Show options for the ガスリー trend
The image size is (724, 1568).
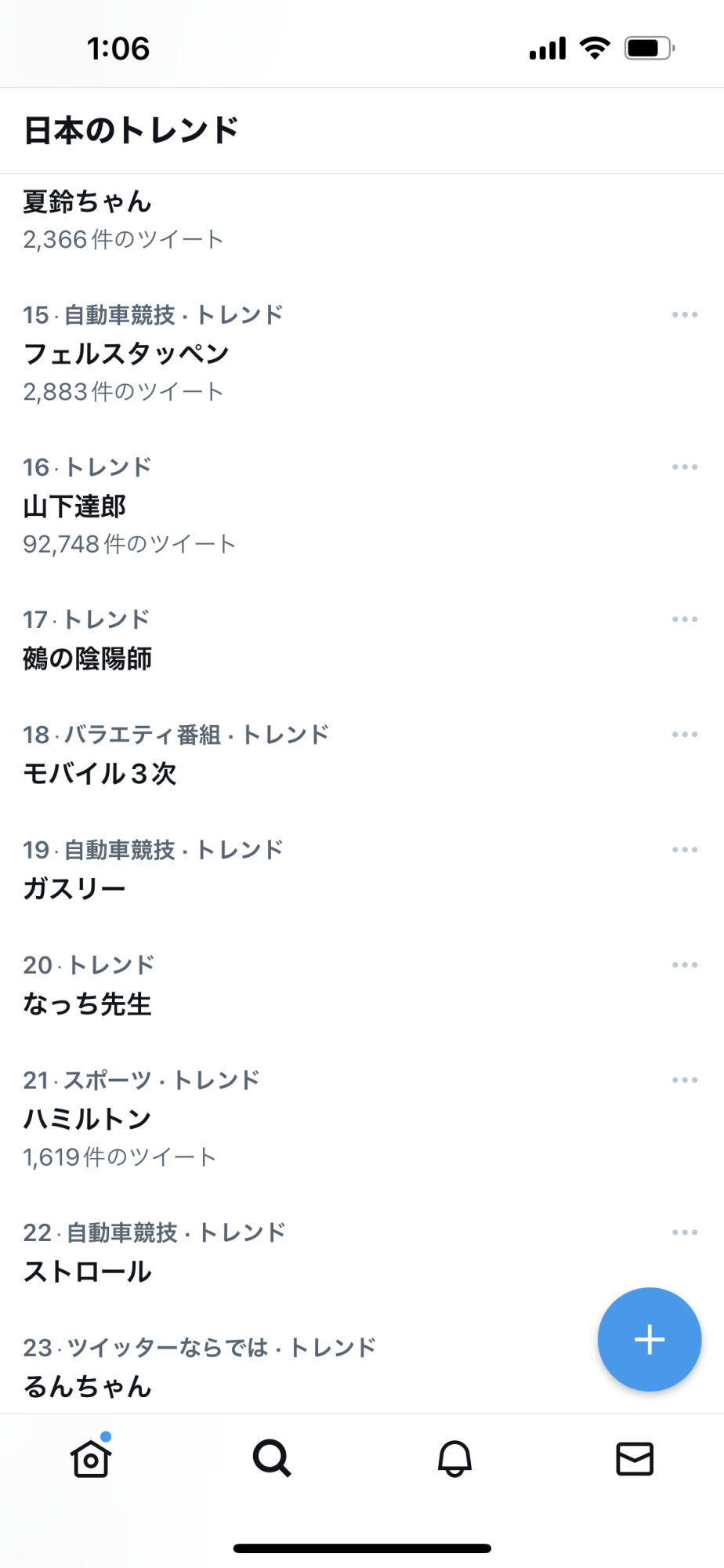(x=684, y=850)
